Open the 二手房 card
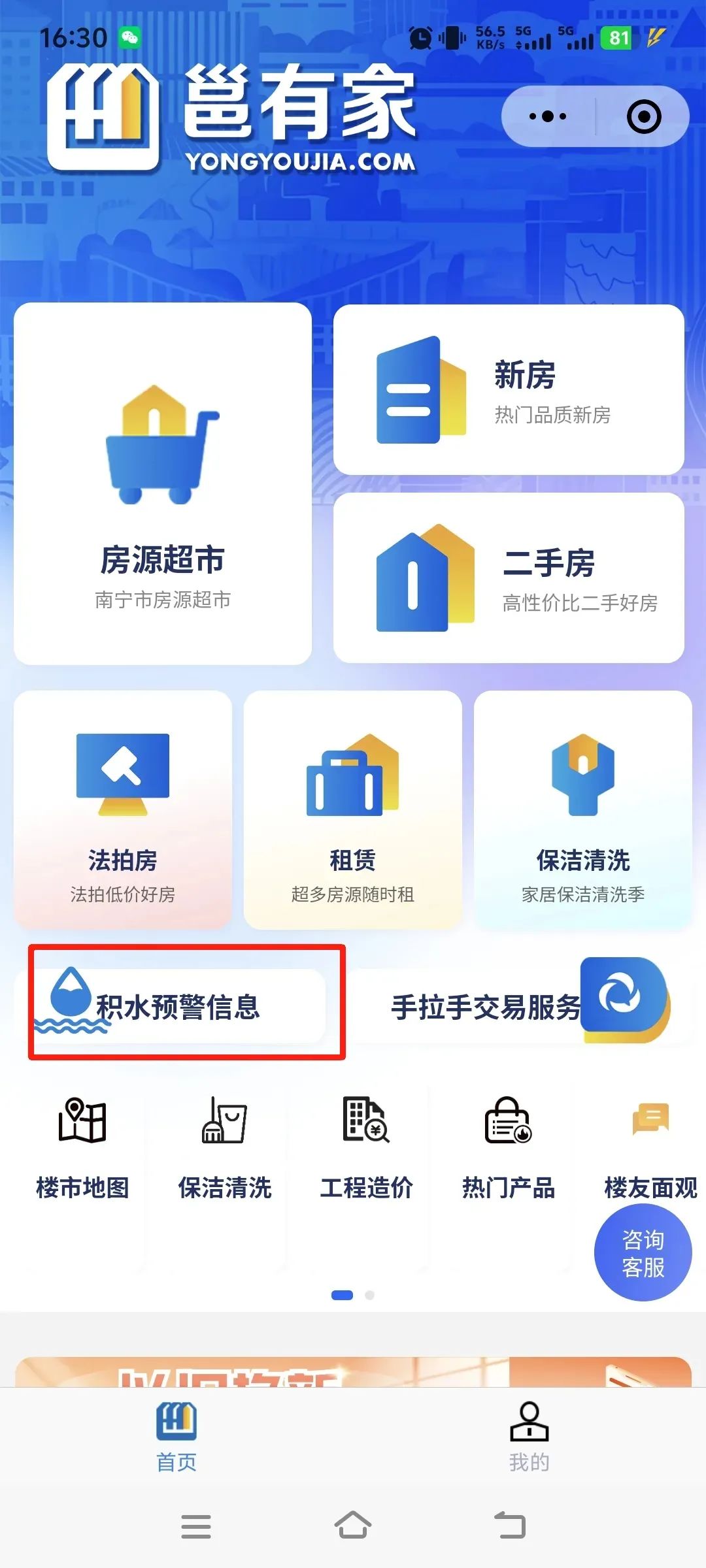The image size is (706, 1568). pyautogui.click(x=509, y=578)
